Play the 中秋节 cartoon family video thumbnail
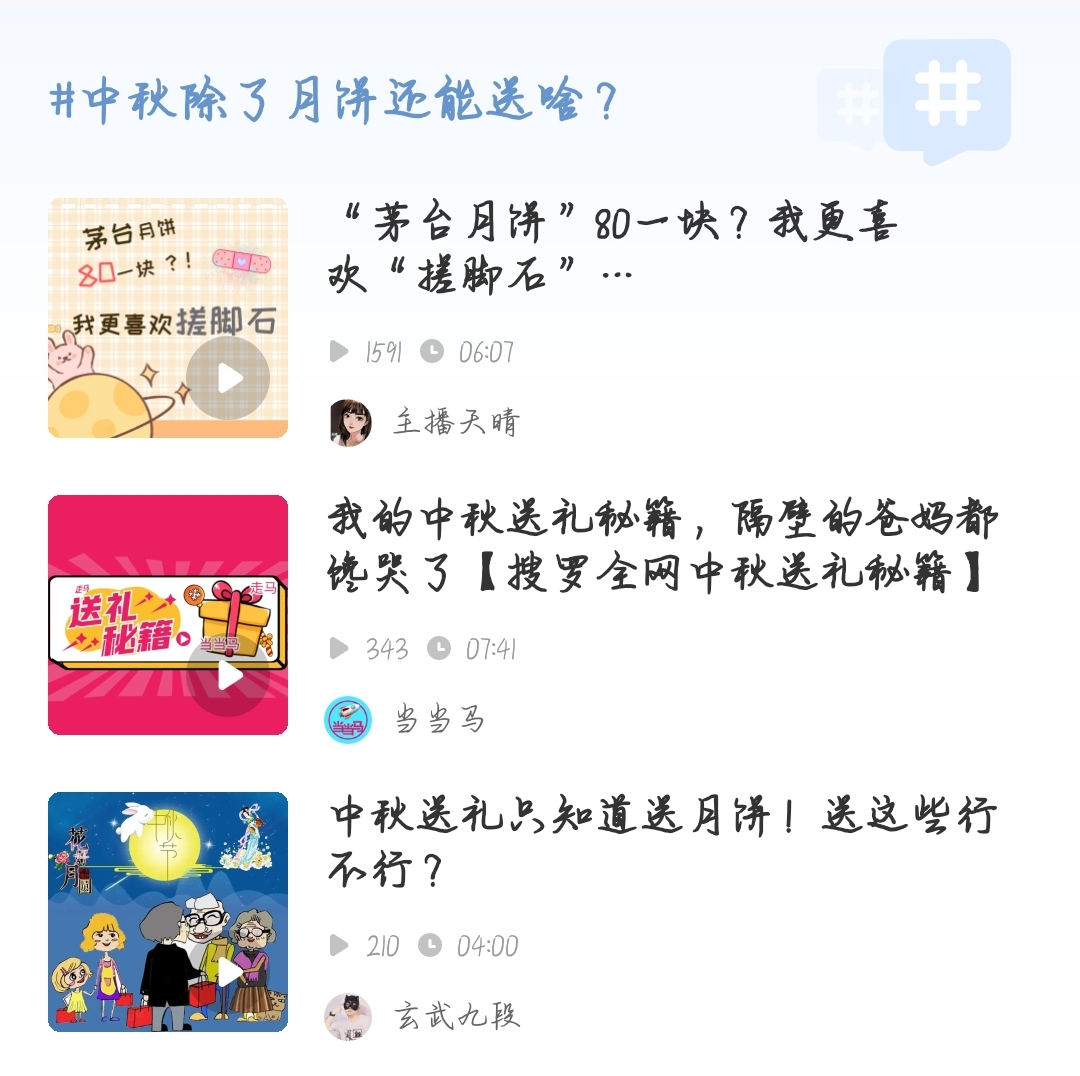 pos(168,912)
